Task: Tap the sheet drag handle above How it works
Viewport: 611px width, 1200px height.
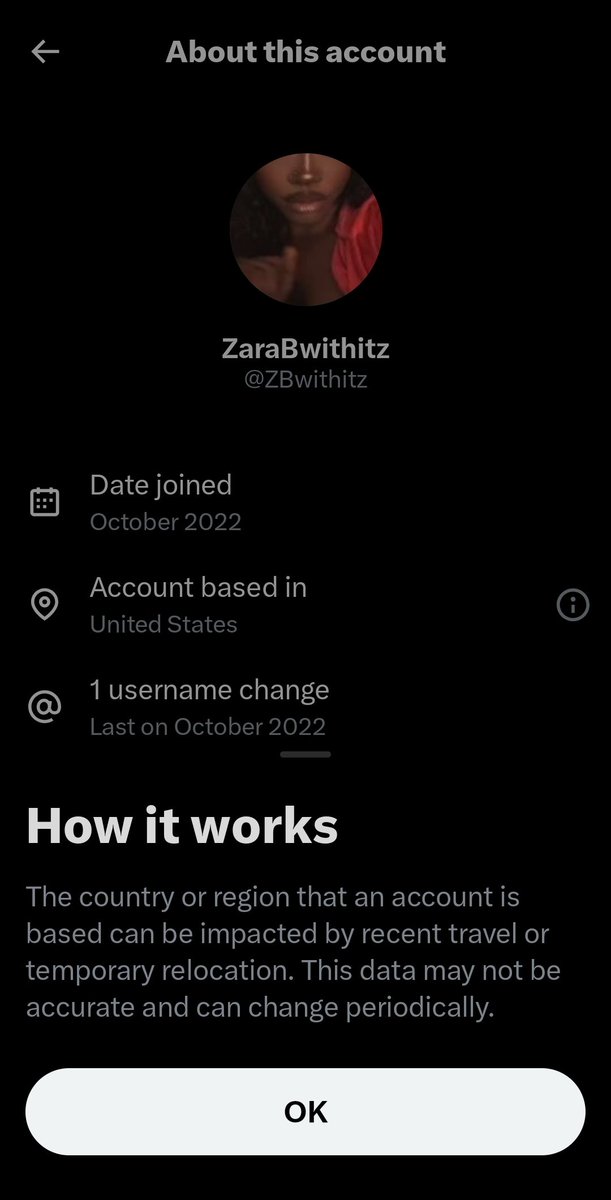Action: coord(306,754)
